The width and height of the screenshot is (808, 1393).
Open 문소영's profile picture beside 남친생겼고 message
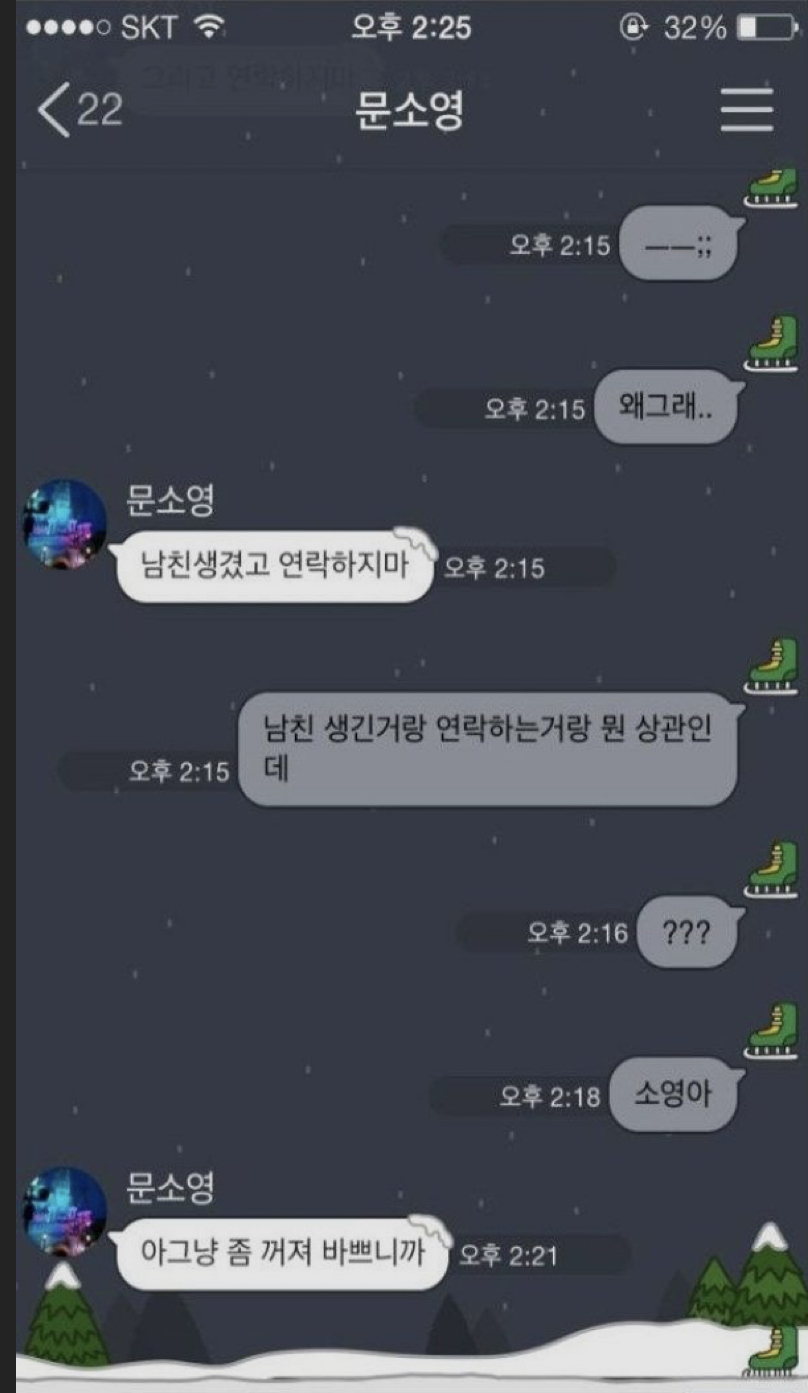pyautogui.click(x=65, y=524)
